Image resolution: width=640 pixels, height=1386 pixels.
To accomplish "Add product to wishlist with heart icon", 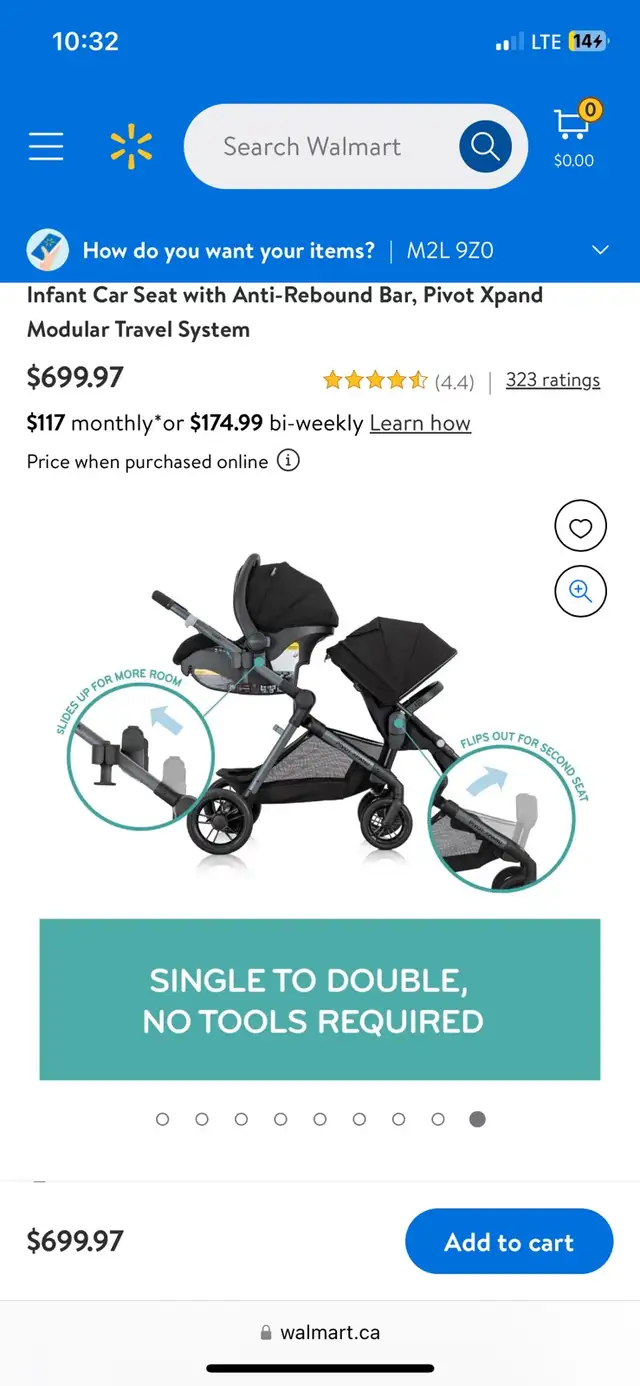I will (x=580, y=526).
